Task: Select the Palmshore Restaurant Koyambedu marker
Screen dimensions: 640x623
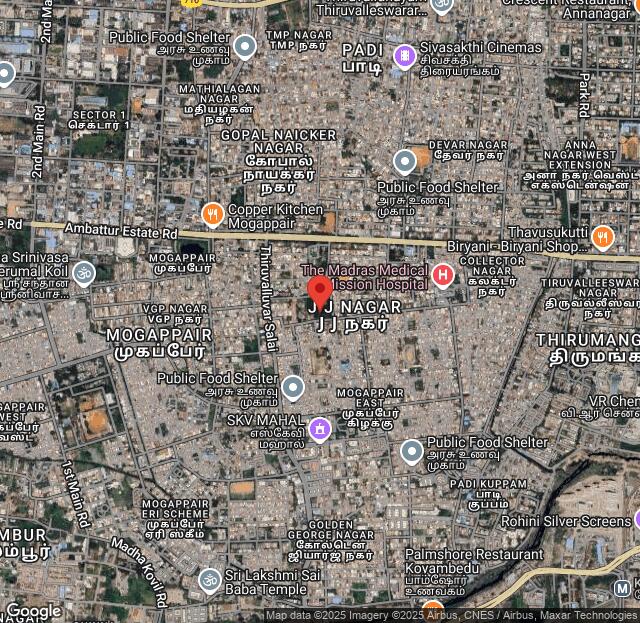Action: coord(432,610)
